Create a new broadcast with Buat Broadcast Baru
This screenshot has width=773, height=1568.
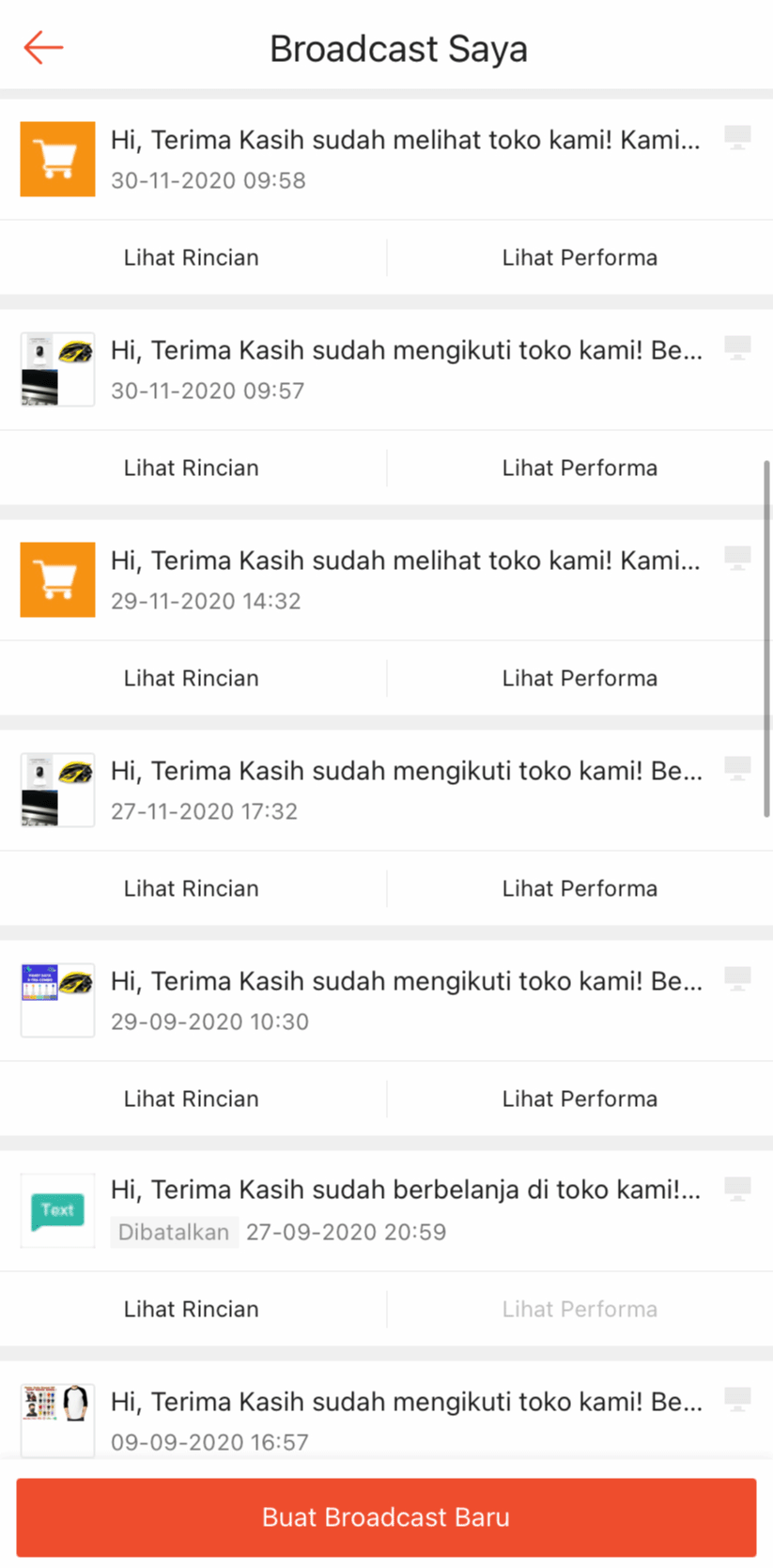click(x=386, y=1516)
